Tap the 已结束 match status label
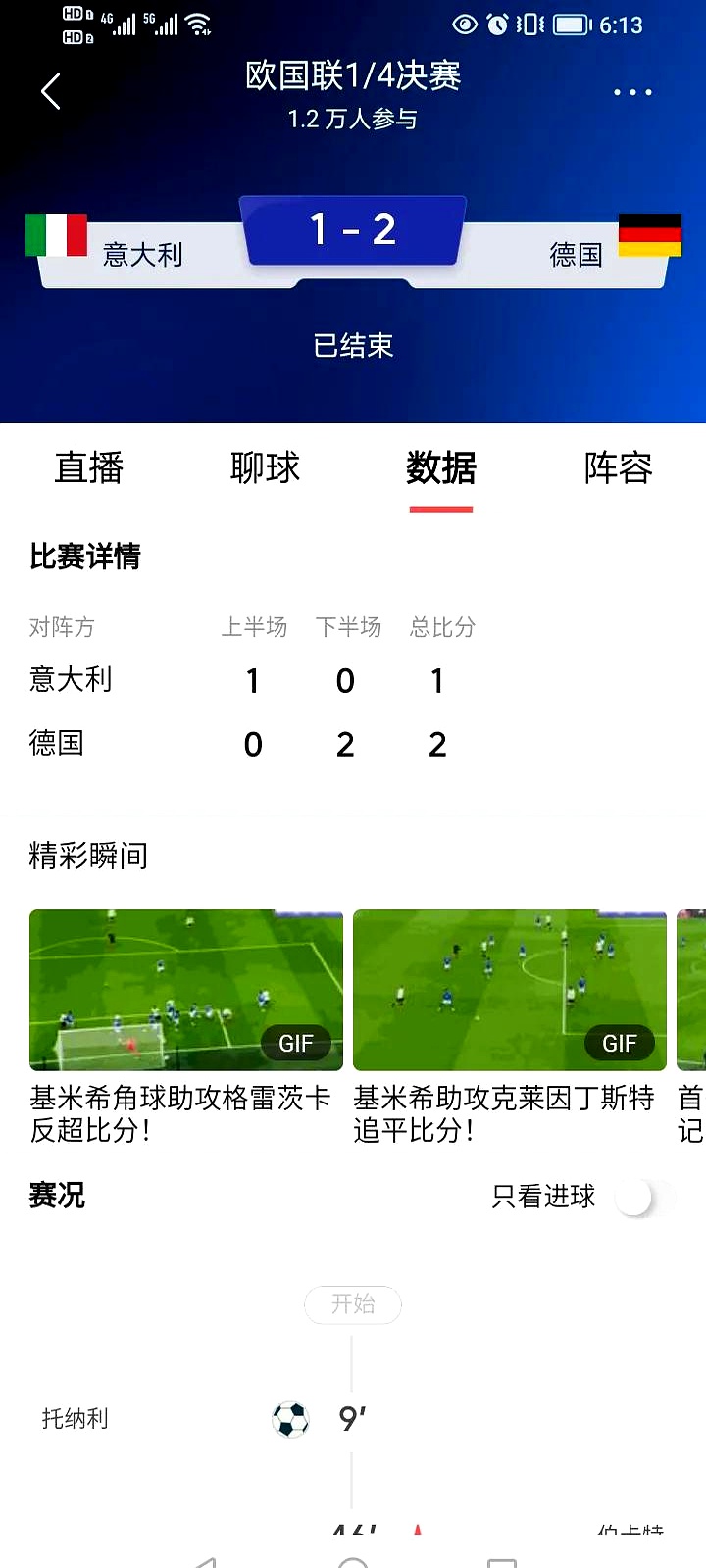The height and width of the screenshot is (1568, 706). point(353,346)
